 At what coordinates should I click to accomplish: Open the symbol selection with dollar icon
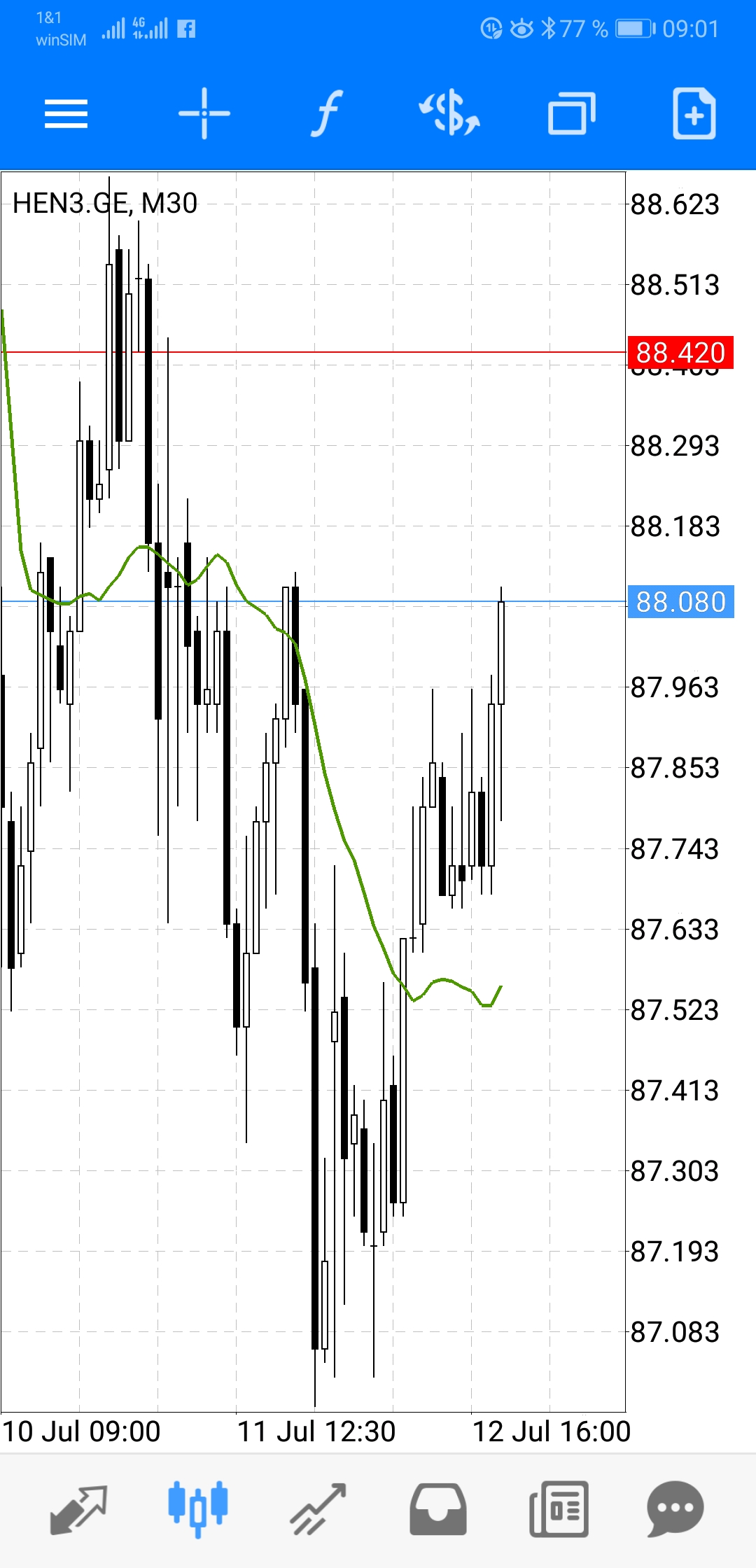click(x=449, y=114)
